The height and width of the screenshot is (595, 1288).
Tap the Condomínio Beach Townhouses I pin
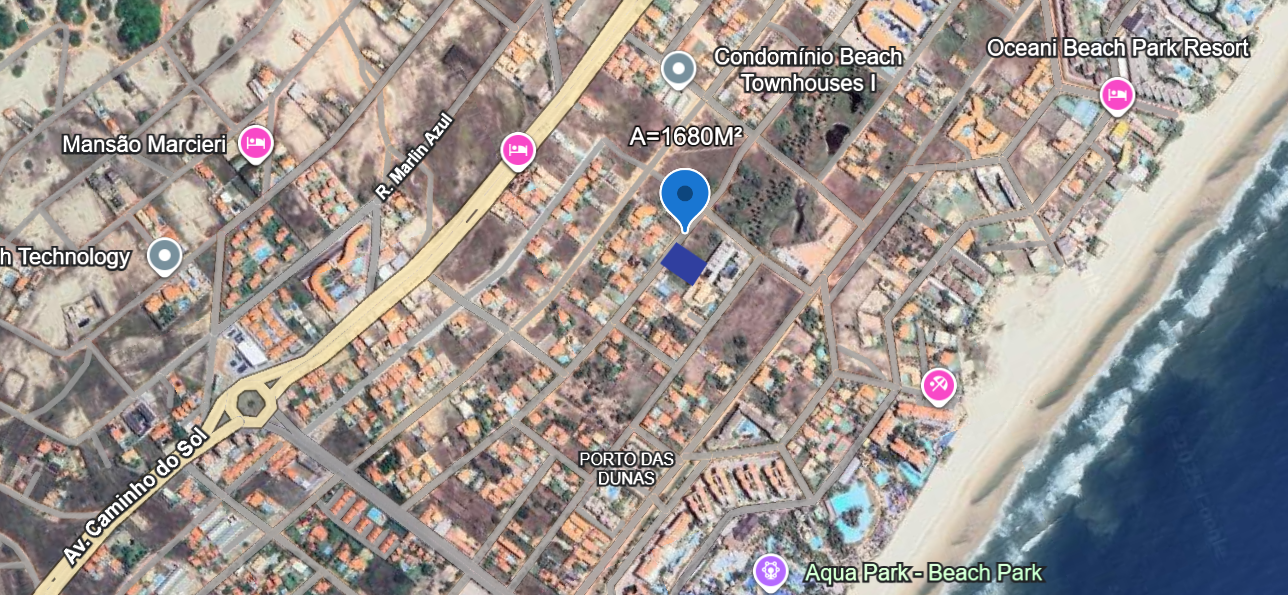679,70
